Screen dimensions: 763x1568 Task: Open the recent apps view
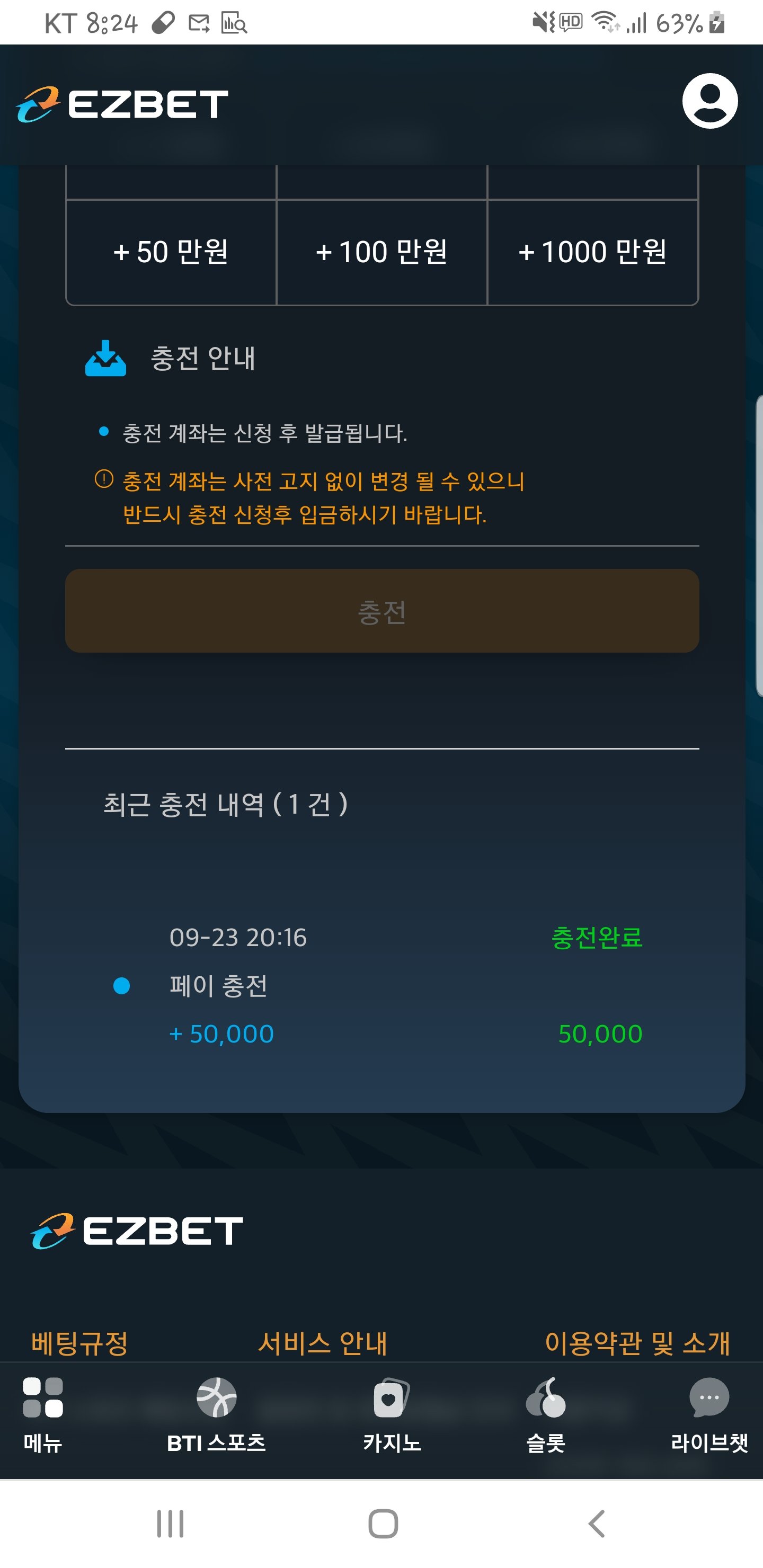(x=170, y=1524)
